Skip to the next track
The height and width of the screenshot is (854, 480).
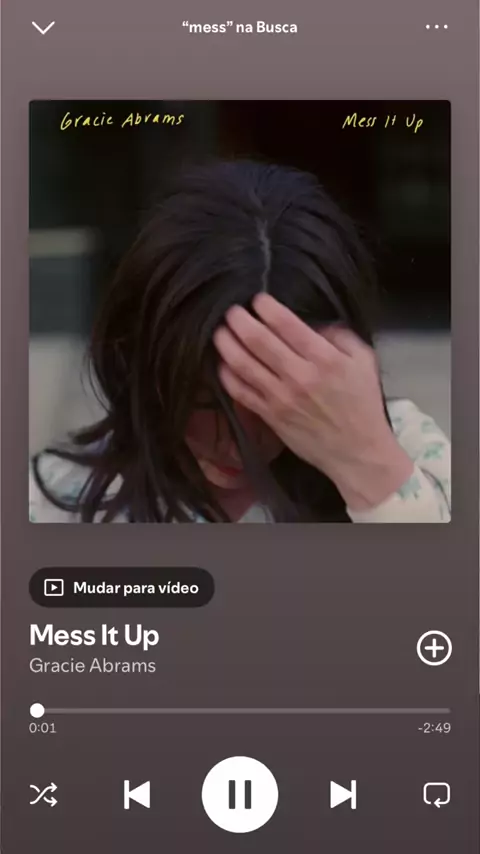(343, 795)
